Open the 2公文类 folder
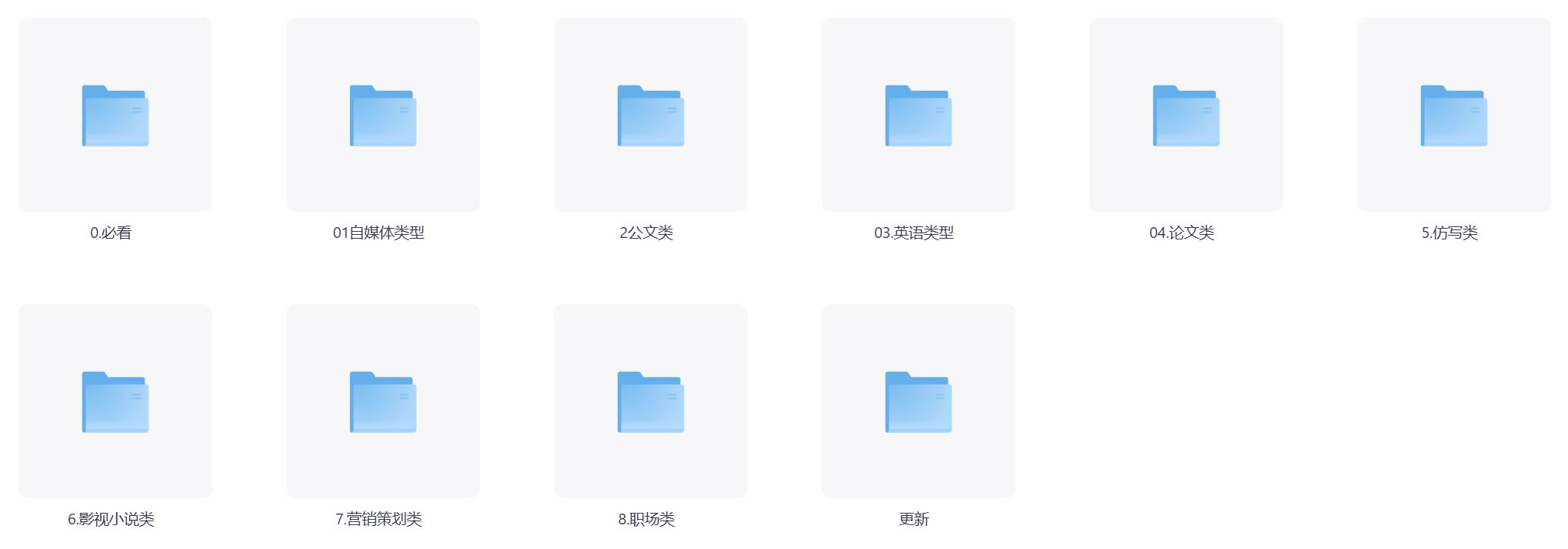Viewport: 1568px width, 549px height. click(x=651, y=115)
